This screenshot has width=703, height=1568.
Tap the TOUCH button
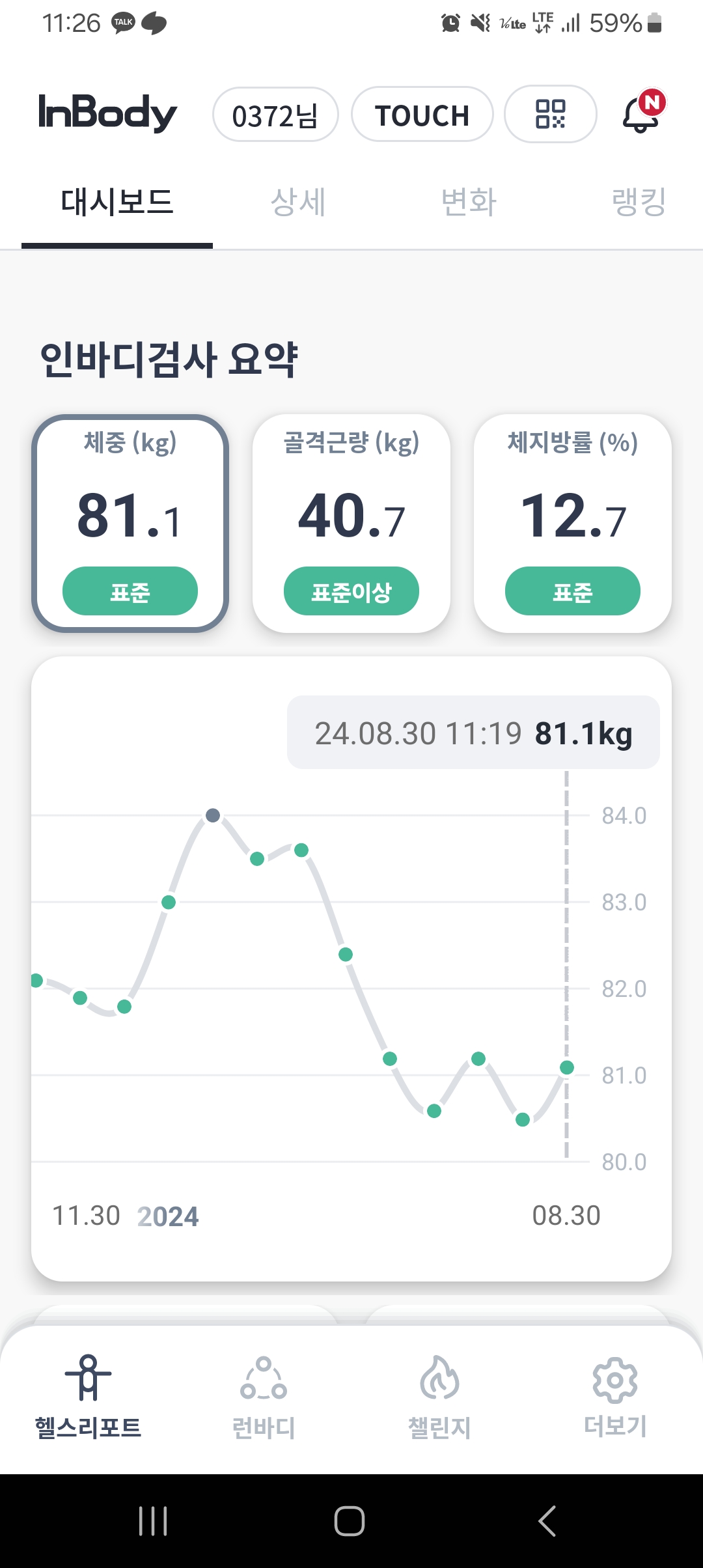coord(422,115)
